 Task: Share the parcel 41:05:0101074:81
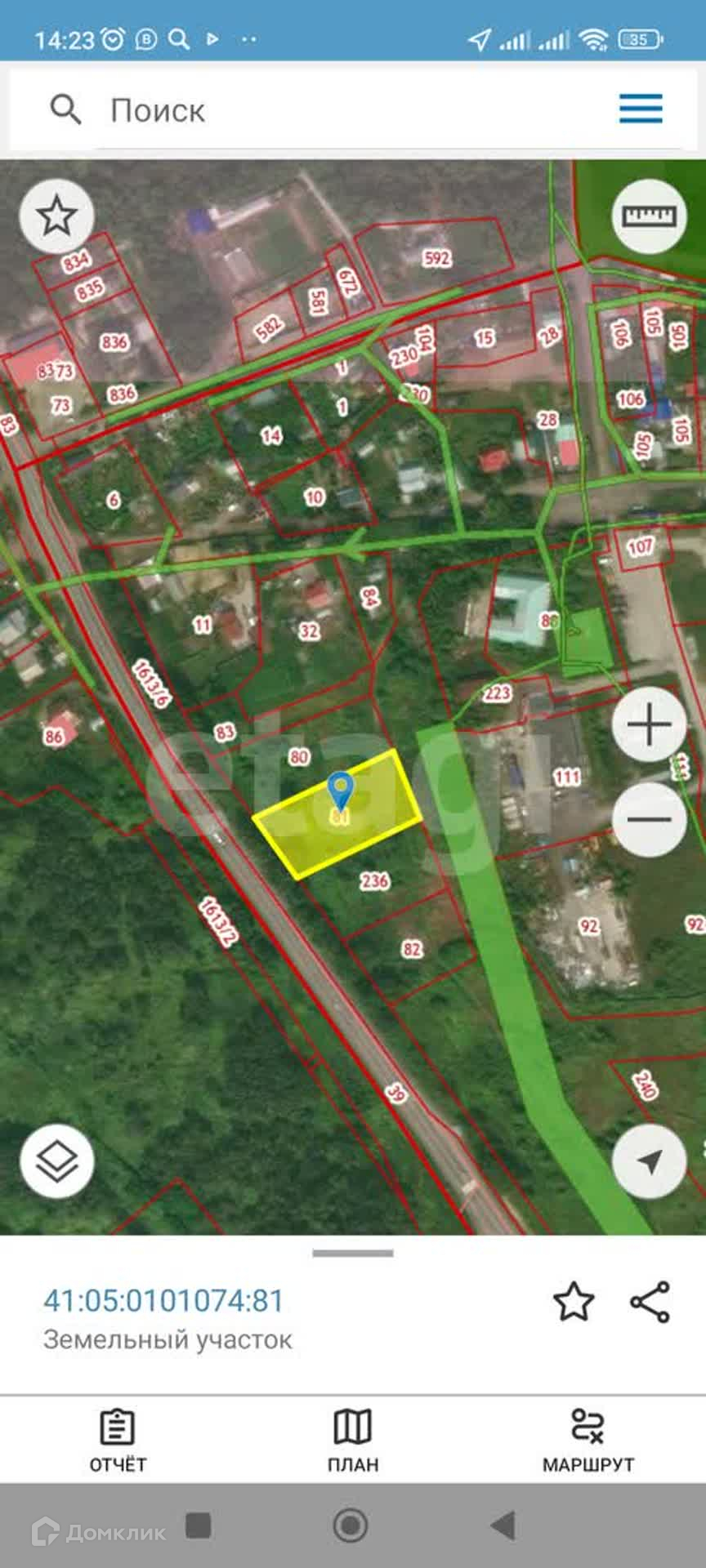650,1302
